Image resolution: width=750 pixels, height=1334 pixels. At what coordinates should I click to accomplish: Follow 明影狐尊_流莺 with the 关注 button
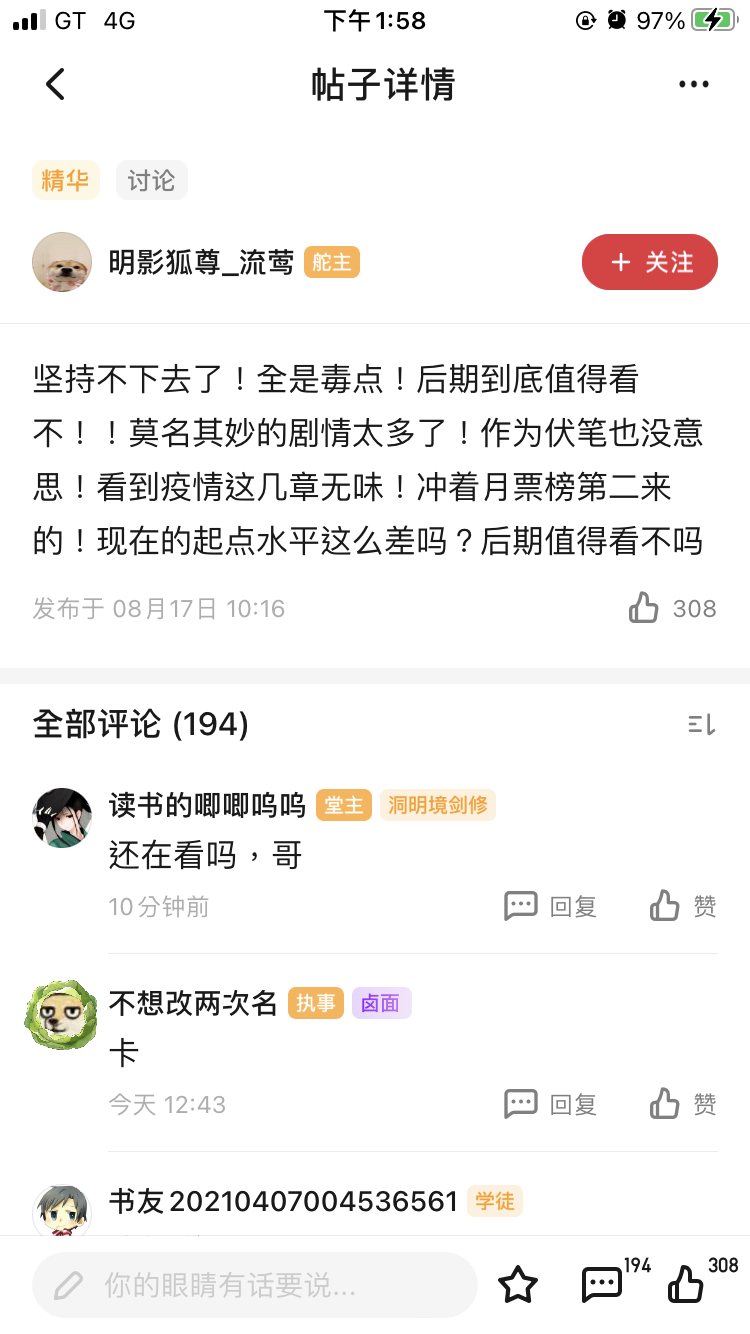pyautogui.click(x=650, y=262)
